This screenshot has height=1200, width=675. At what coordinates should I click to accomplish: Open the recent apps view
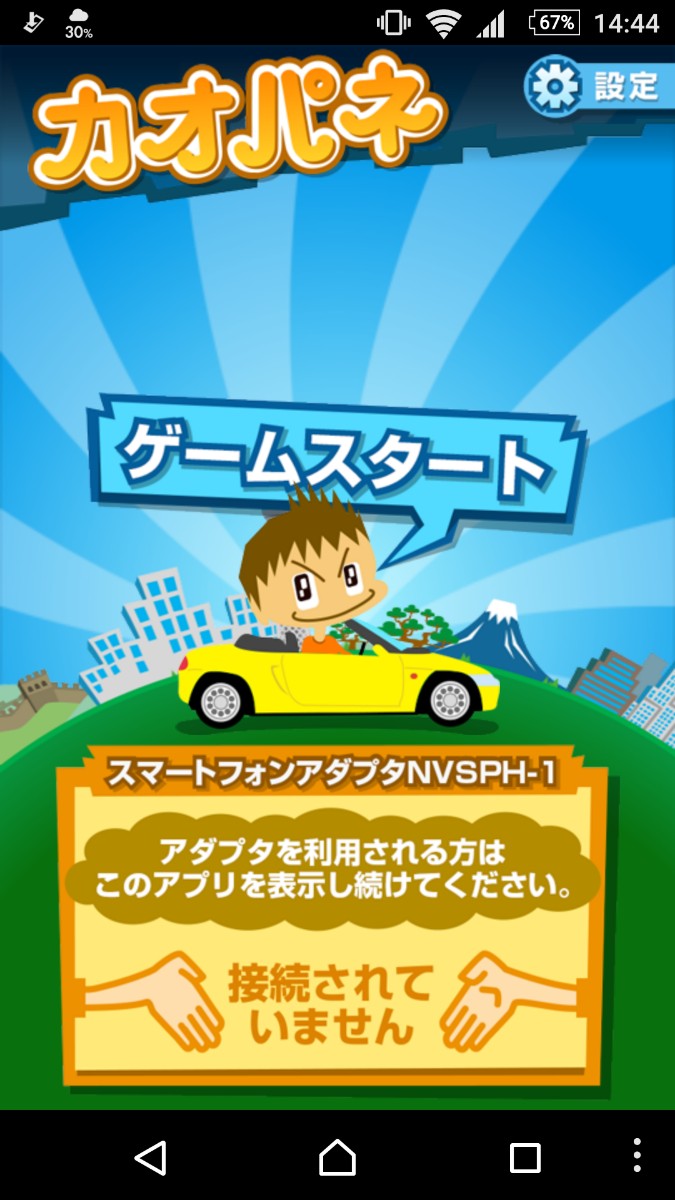tap(525, 1157)
